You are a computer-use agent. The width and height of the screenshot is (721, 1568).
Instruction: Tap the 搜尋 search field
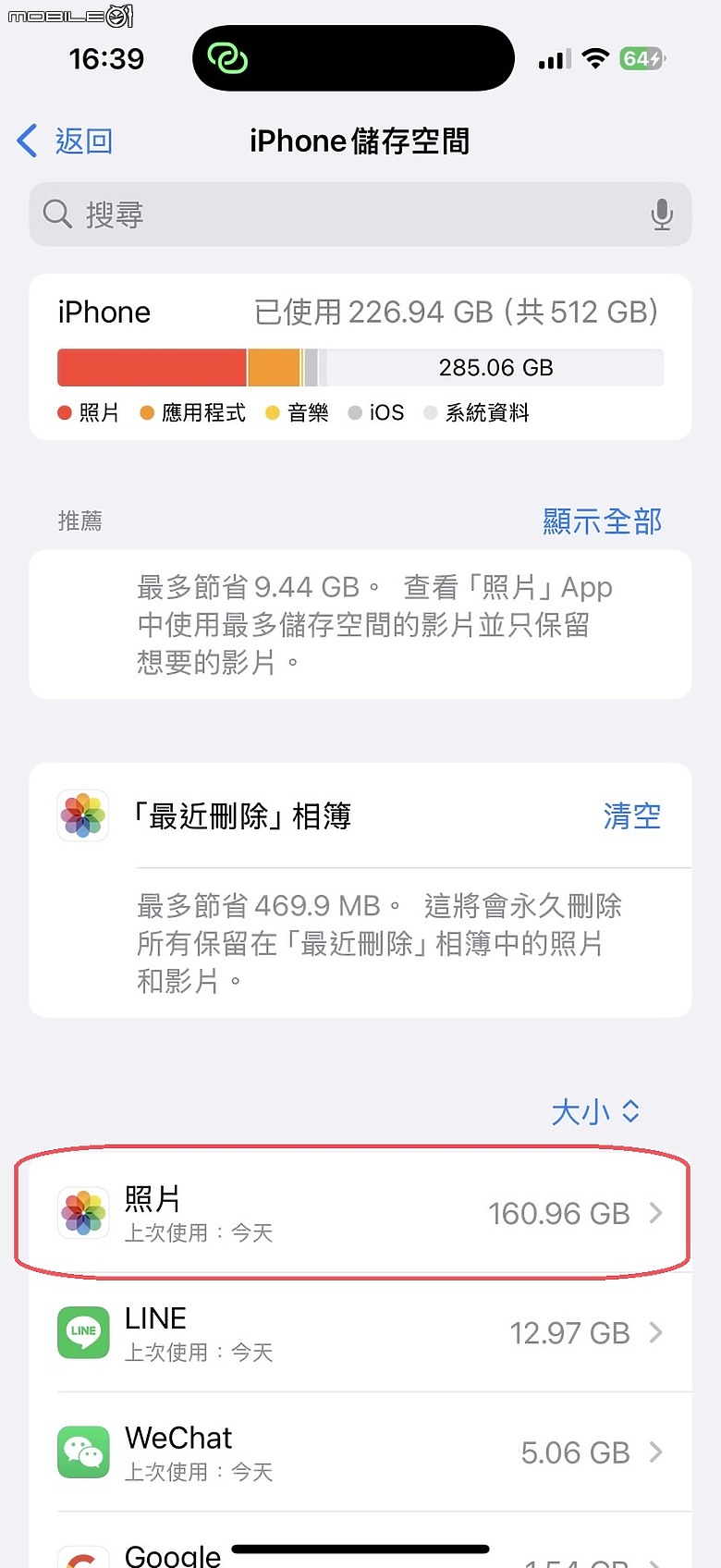(x=360, y=214)
